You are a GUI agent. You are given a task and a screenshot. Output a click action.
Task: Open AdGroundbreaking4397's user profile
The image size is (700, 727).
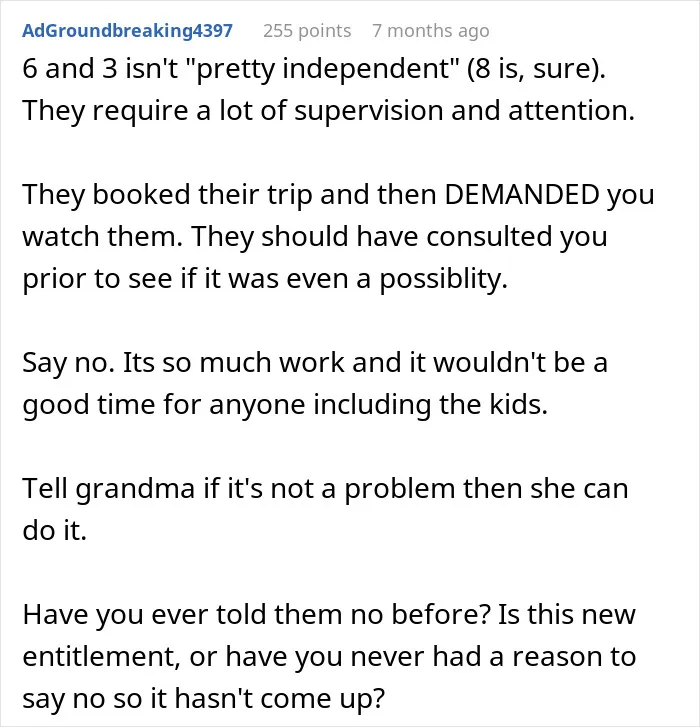point(127,31)
